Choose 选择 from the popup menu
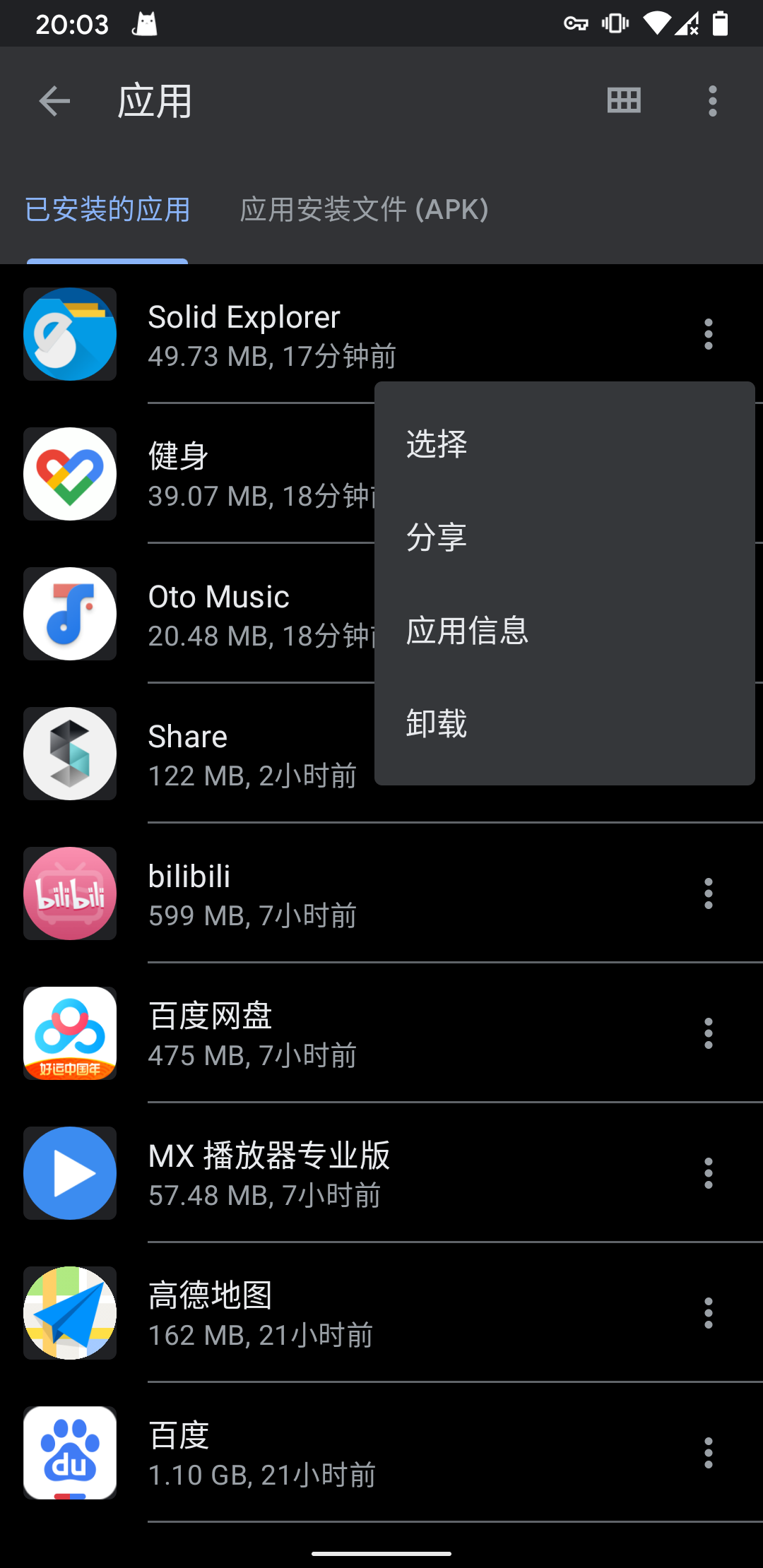Viewport: 763px width, 1568px height. tap(437, 444)
